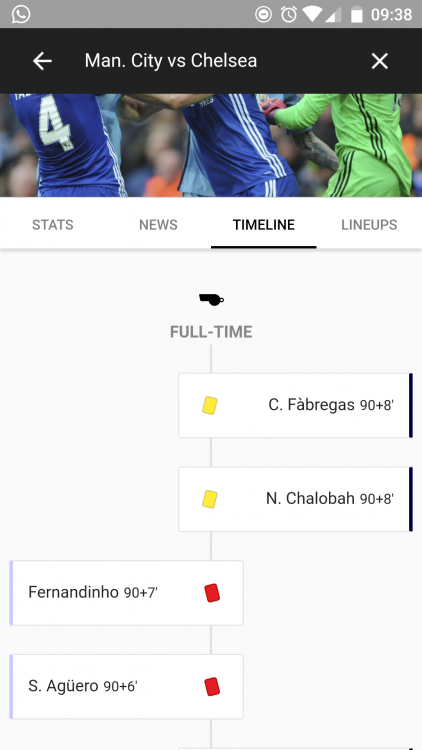This screenshot has height=750, width=422.
Task: Open the News tab
Action: coord(158,225)
